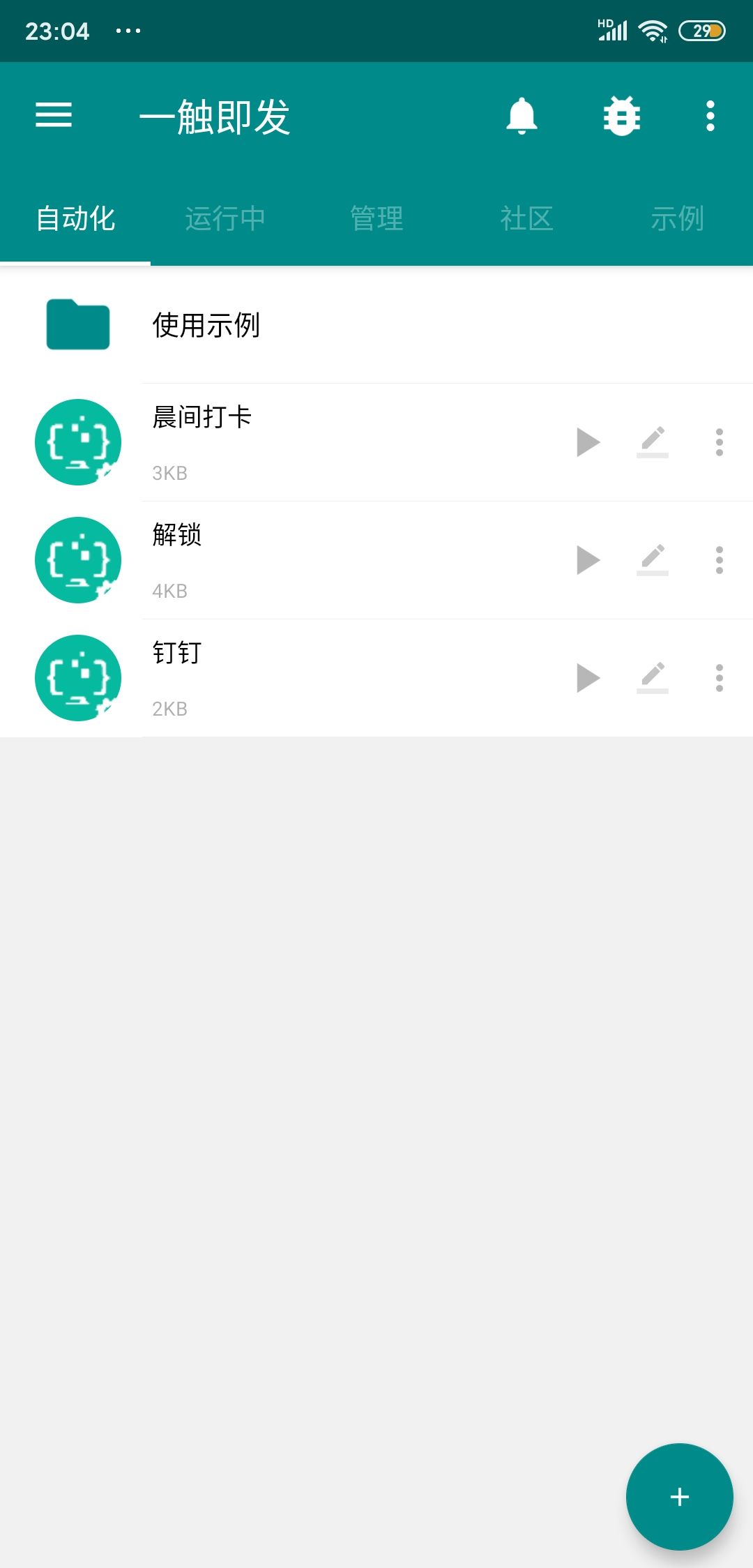Open the notifications bell
The width and height of the screenshot is (753, 1568).
pyautogui.click(x=522, y=115)
